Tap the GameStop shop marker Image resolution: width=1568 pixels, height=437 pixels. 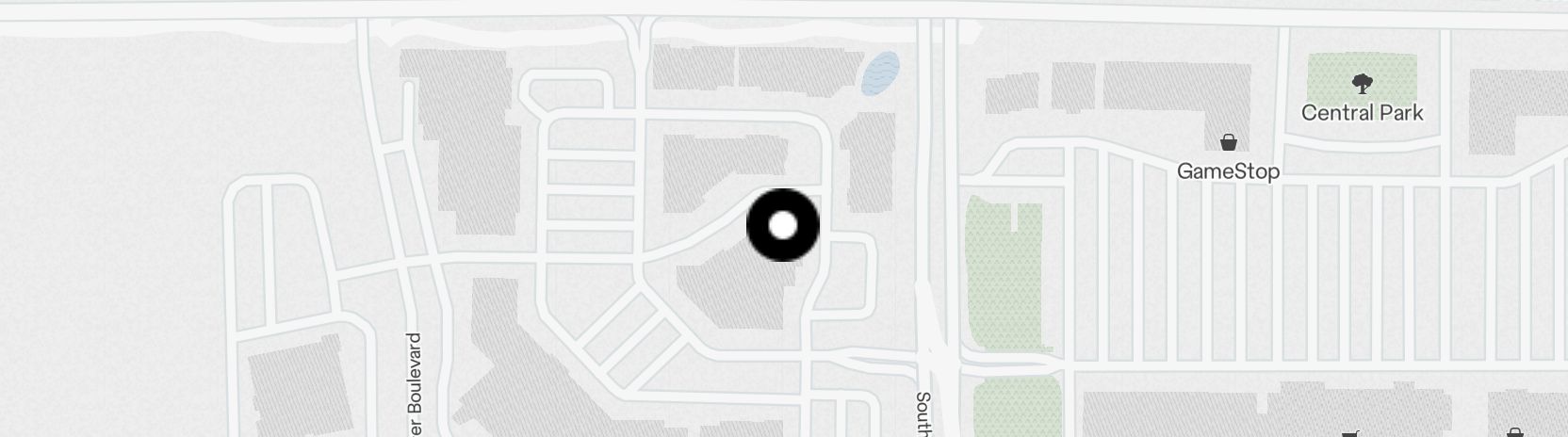tap(1229, 143)
